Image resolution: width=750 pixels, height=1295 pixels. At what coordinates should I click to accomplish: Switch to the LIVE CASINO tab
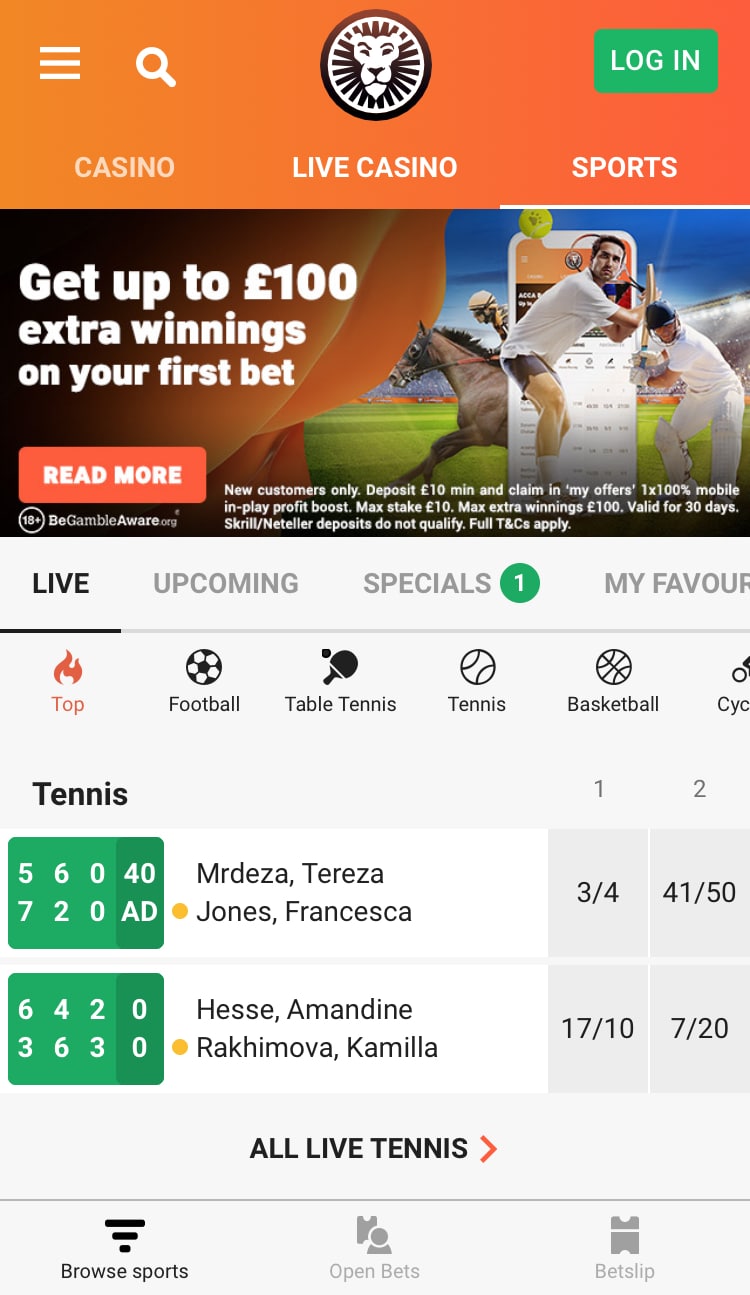(x=375, y=167)
